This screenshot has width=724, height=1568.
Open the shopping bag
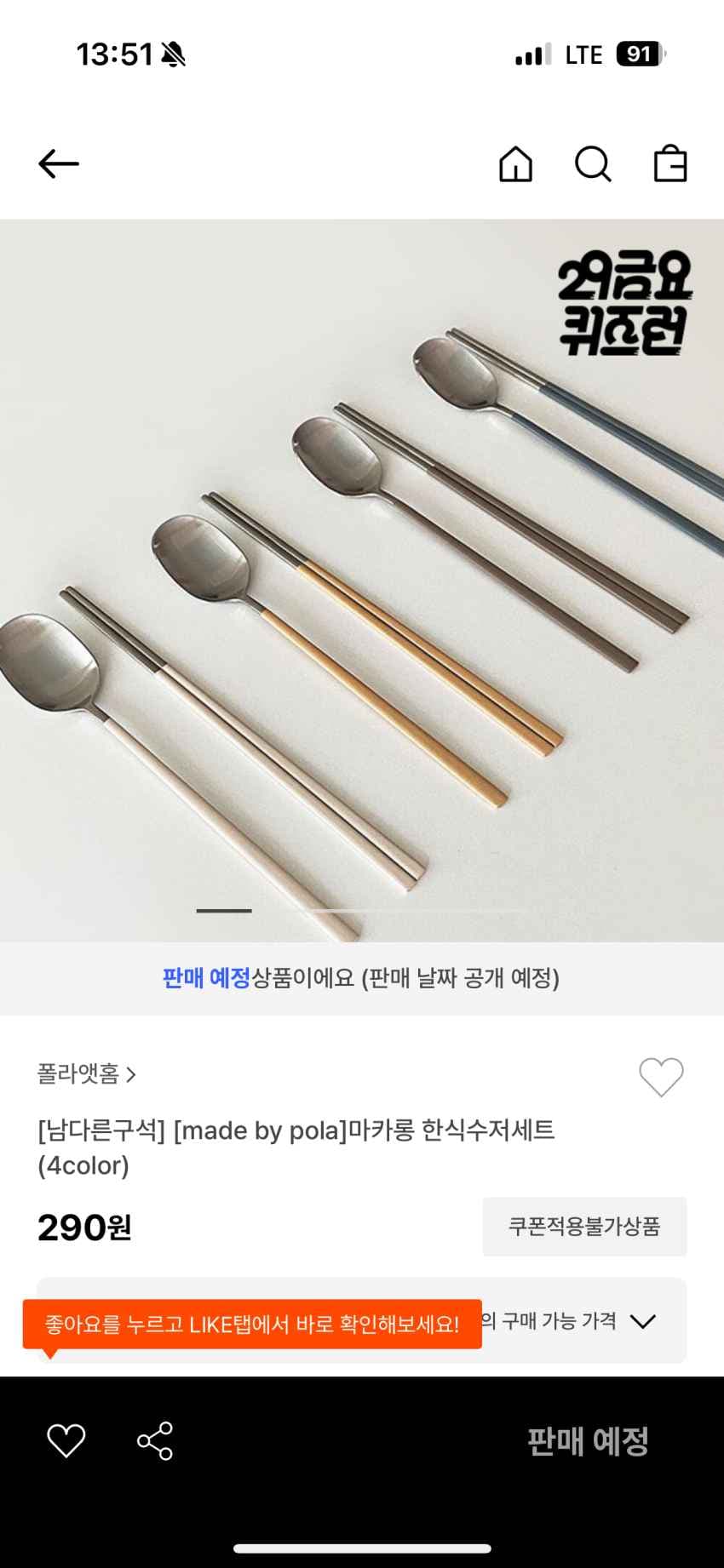670,164
